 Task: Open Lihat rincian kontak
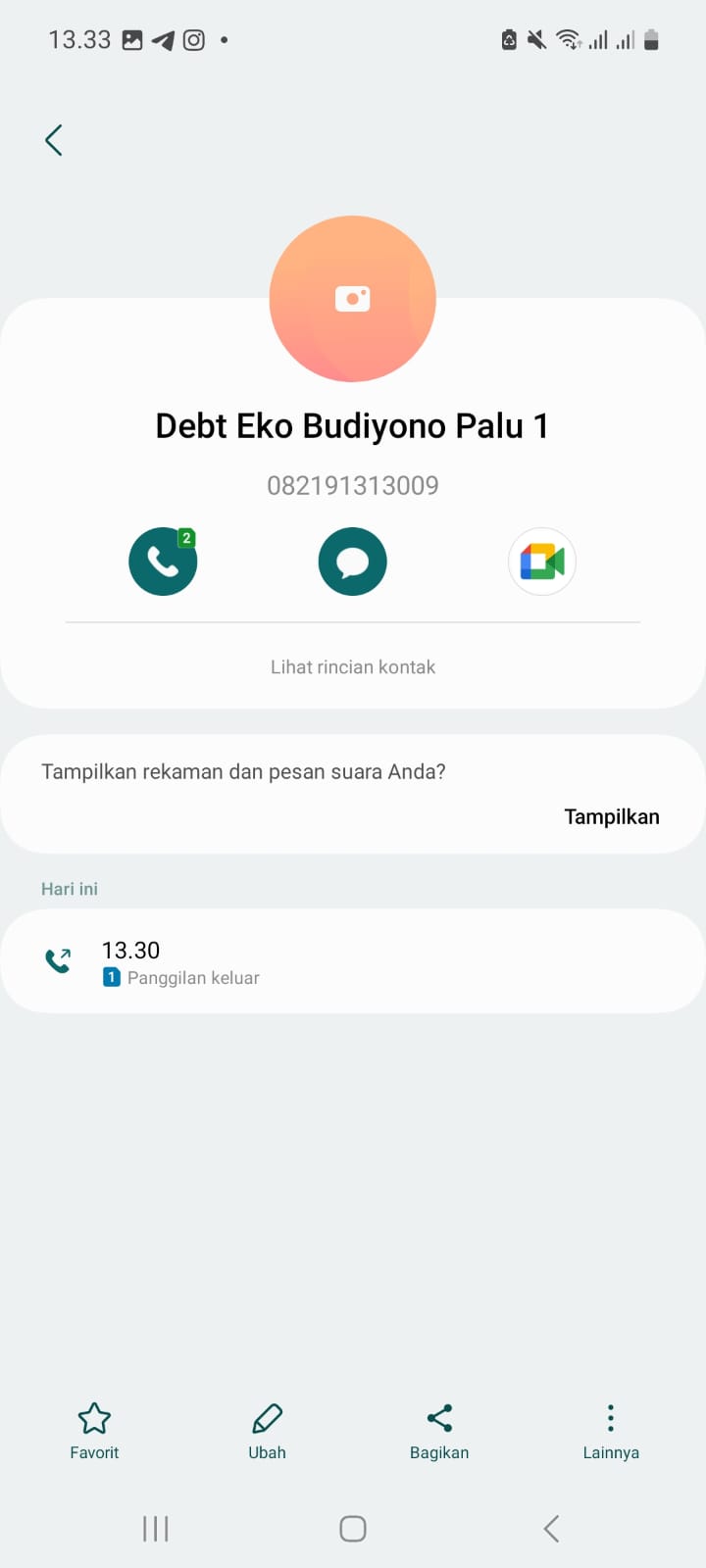pos(353,666)
